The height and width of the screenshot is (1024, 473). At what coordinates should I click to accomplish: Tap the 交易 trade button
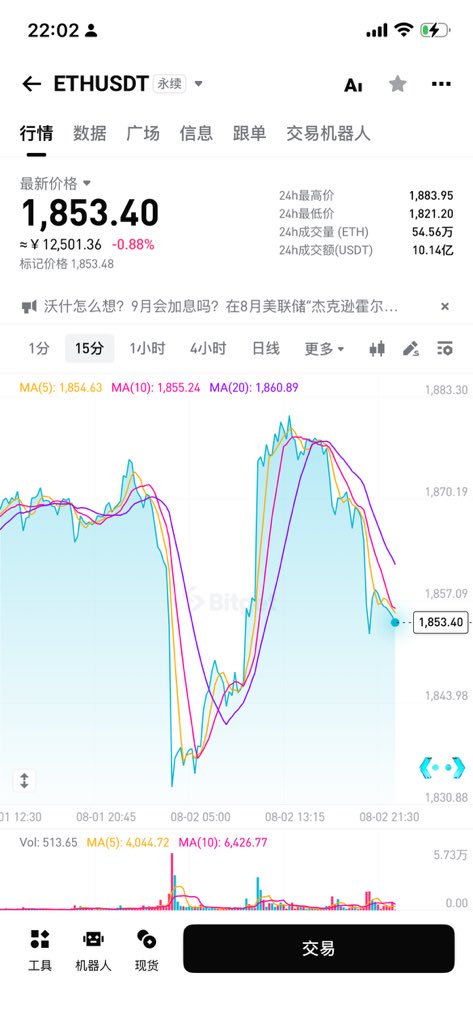click(x=319, y=948)
